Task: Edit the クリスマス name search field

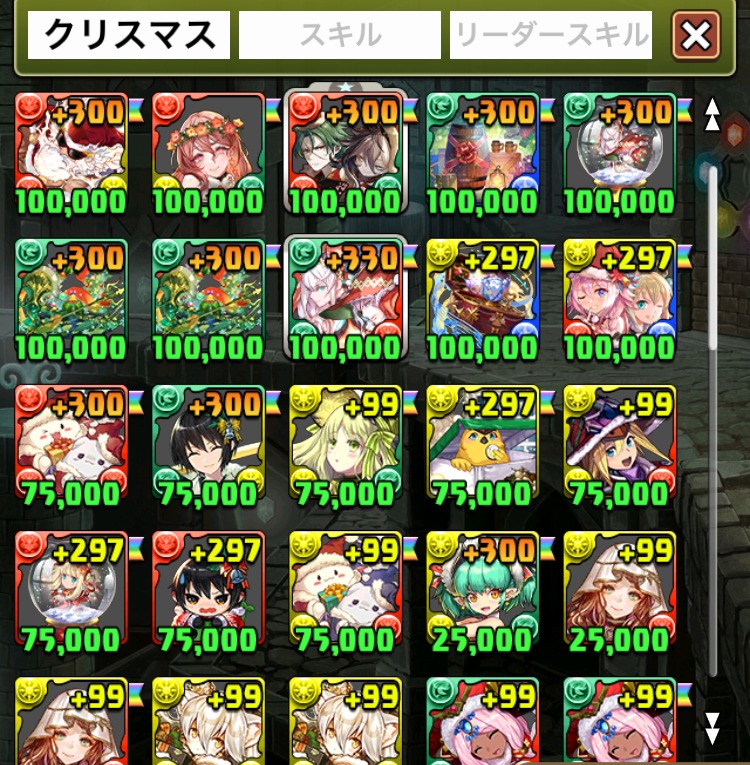Action: (x=129, y=36)
